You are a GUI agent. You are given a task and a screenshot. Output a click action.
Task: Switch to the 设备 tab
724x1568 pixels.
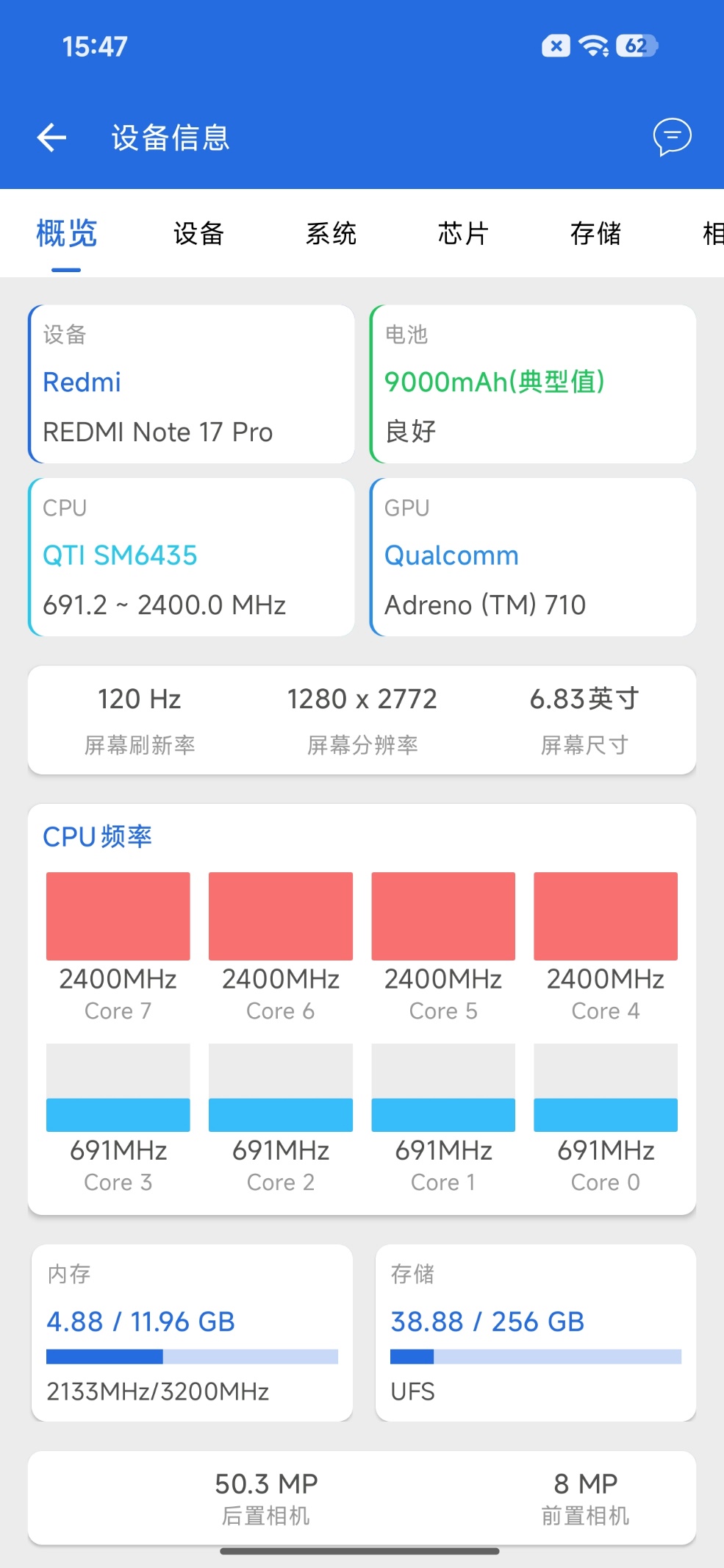point(198,234)
